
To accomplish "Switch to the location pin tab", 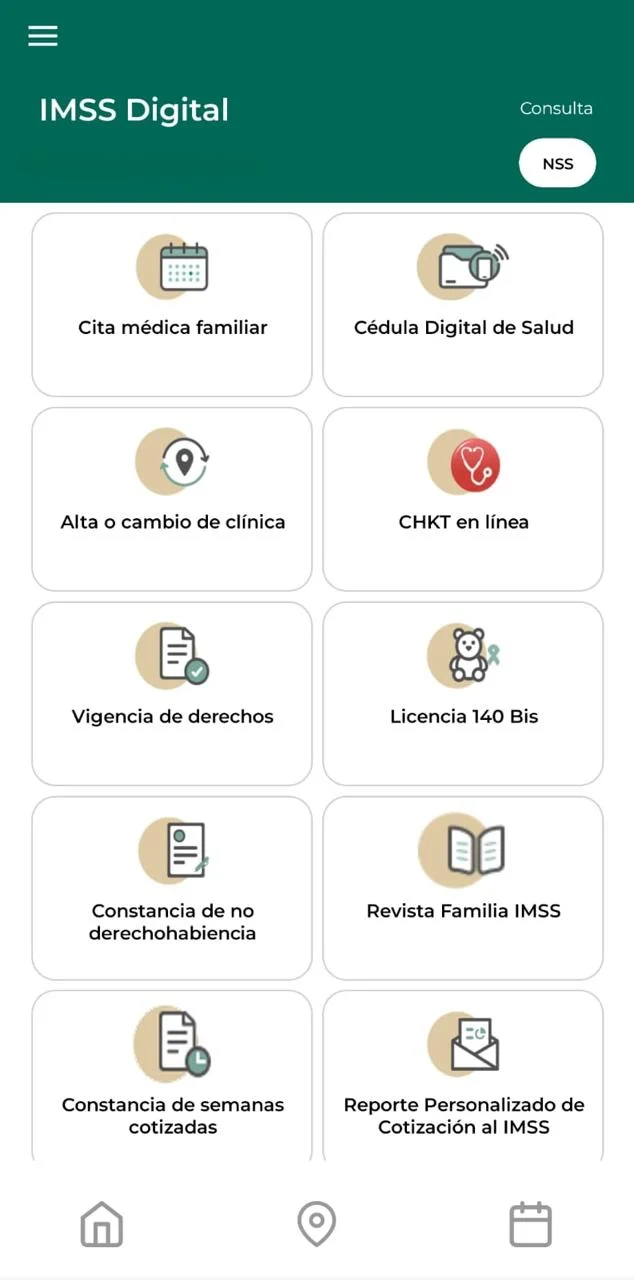I will pos(317,1224).
